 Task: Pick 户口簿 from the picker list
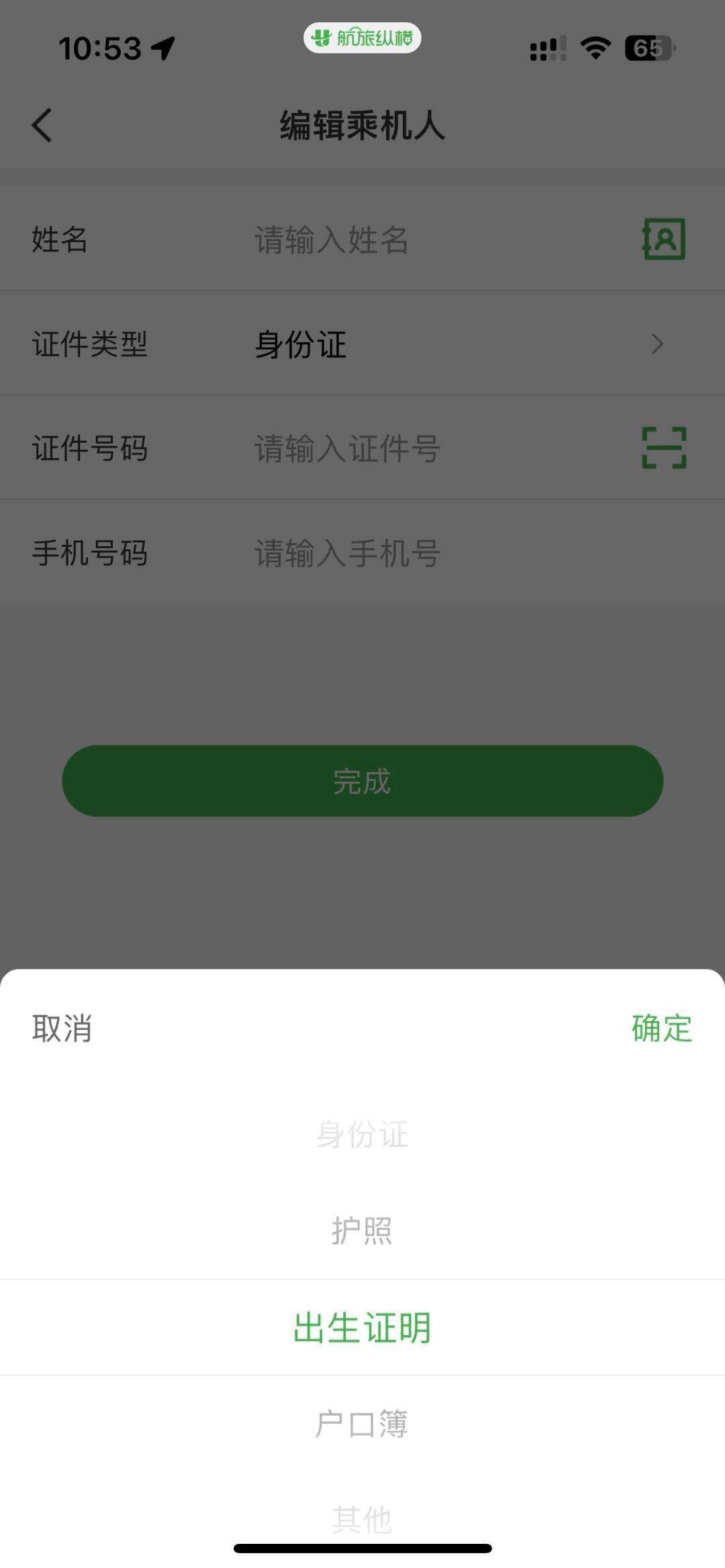[362, 1423]
